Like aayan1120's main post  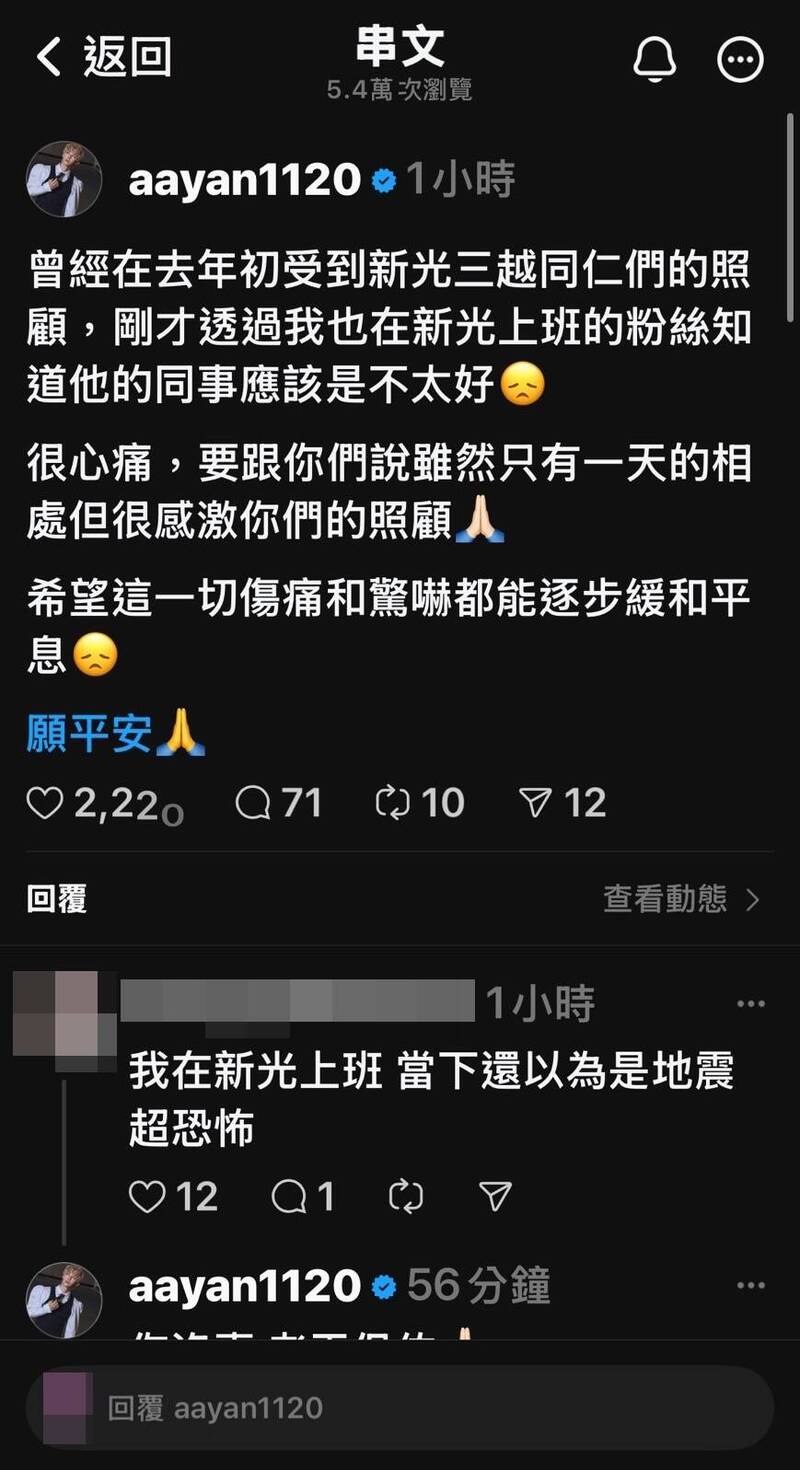tap(43, 803)
